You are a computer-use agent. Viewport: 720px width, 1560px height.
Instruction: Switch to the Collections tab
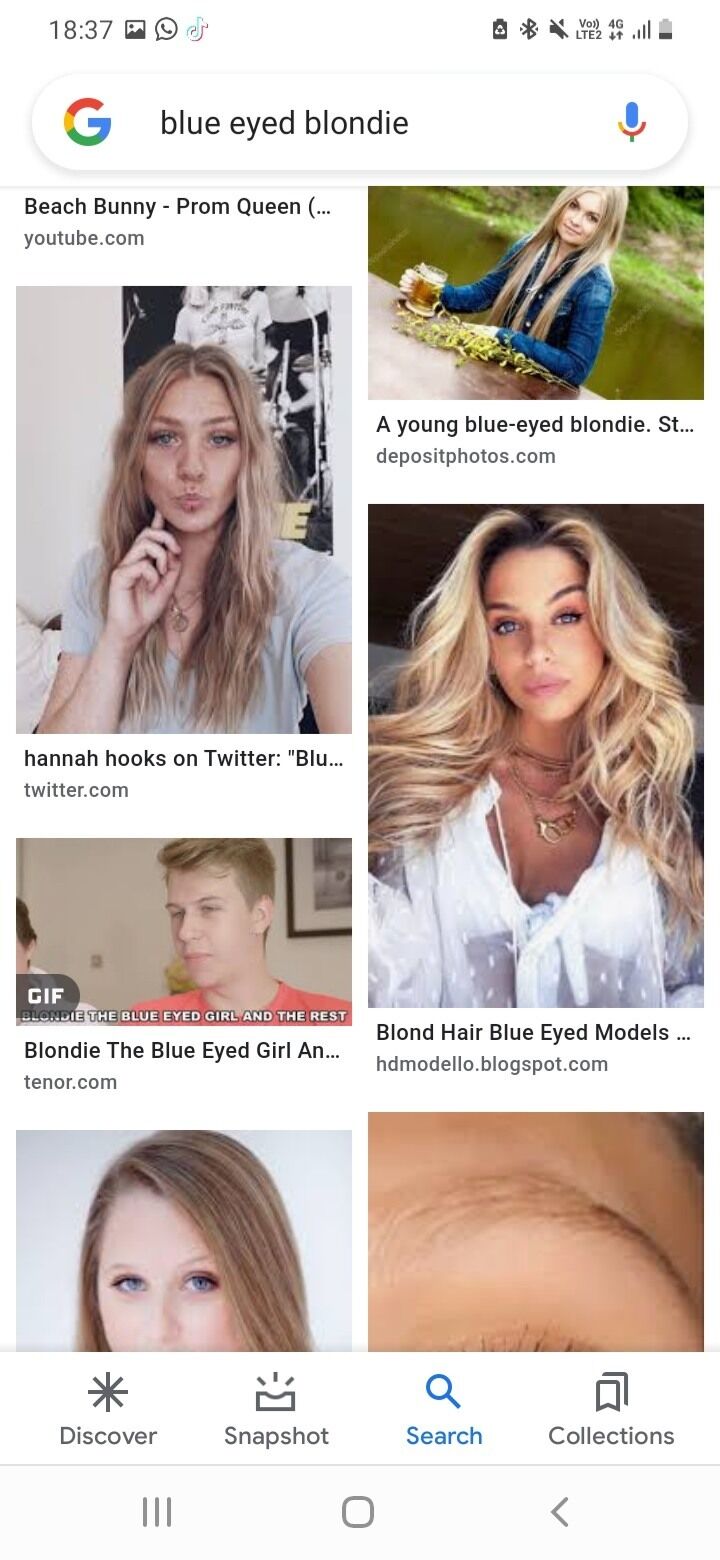pos(611,1410)
